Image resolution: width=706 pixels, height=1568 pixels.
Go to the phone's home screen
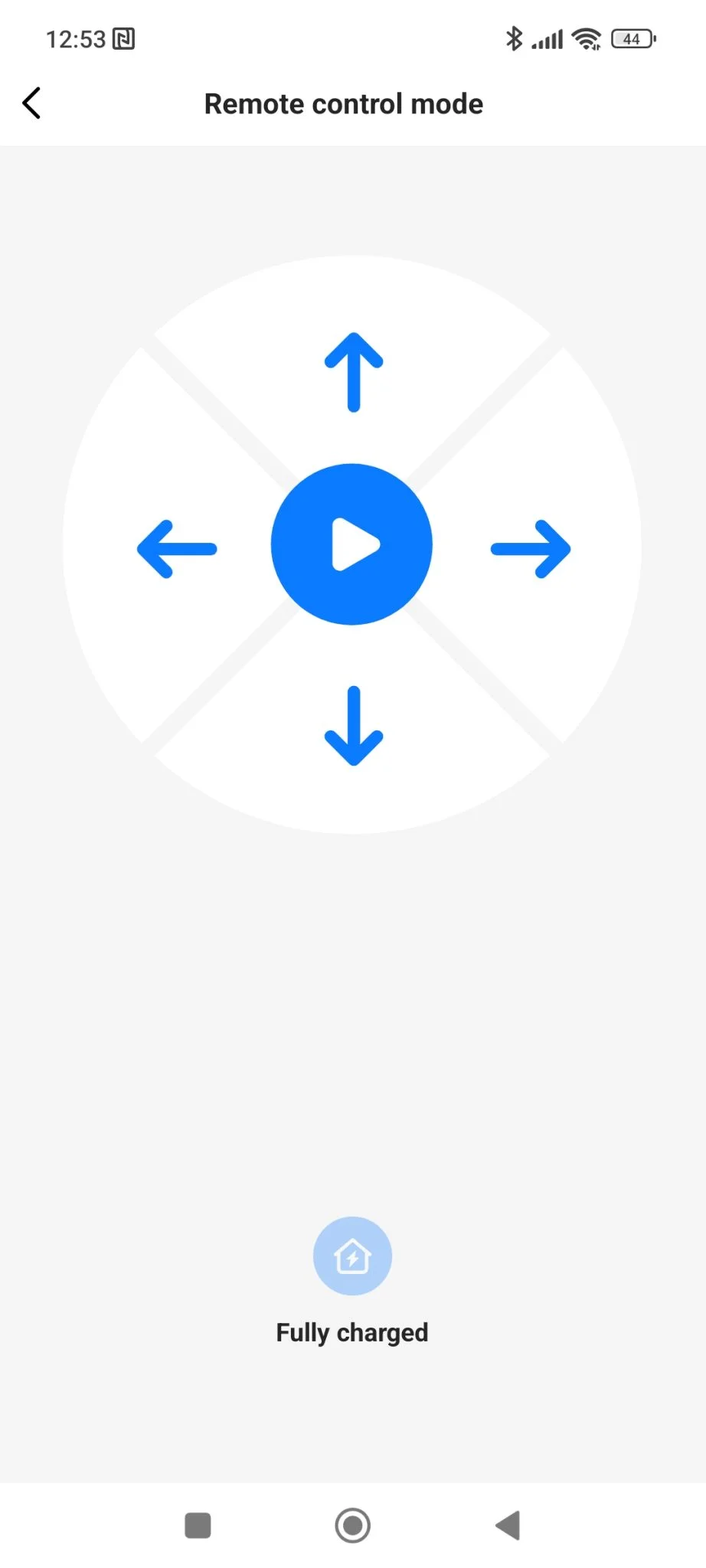click(x=352, y=1525)
